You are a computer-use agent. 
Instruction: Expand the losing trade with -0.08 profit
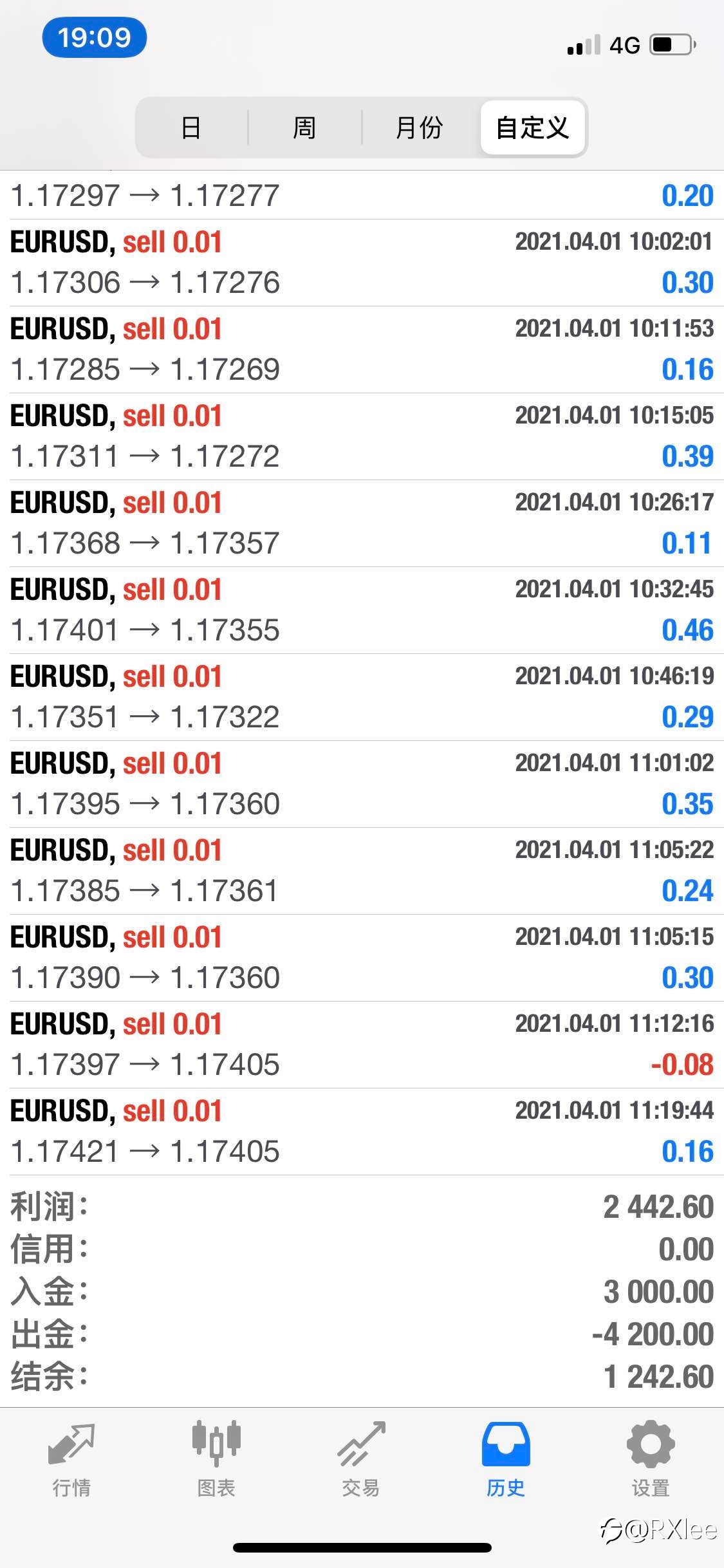[362, 1045]
